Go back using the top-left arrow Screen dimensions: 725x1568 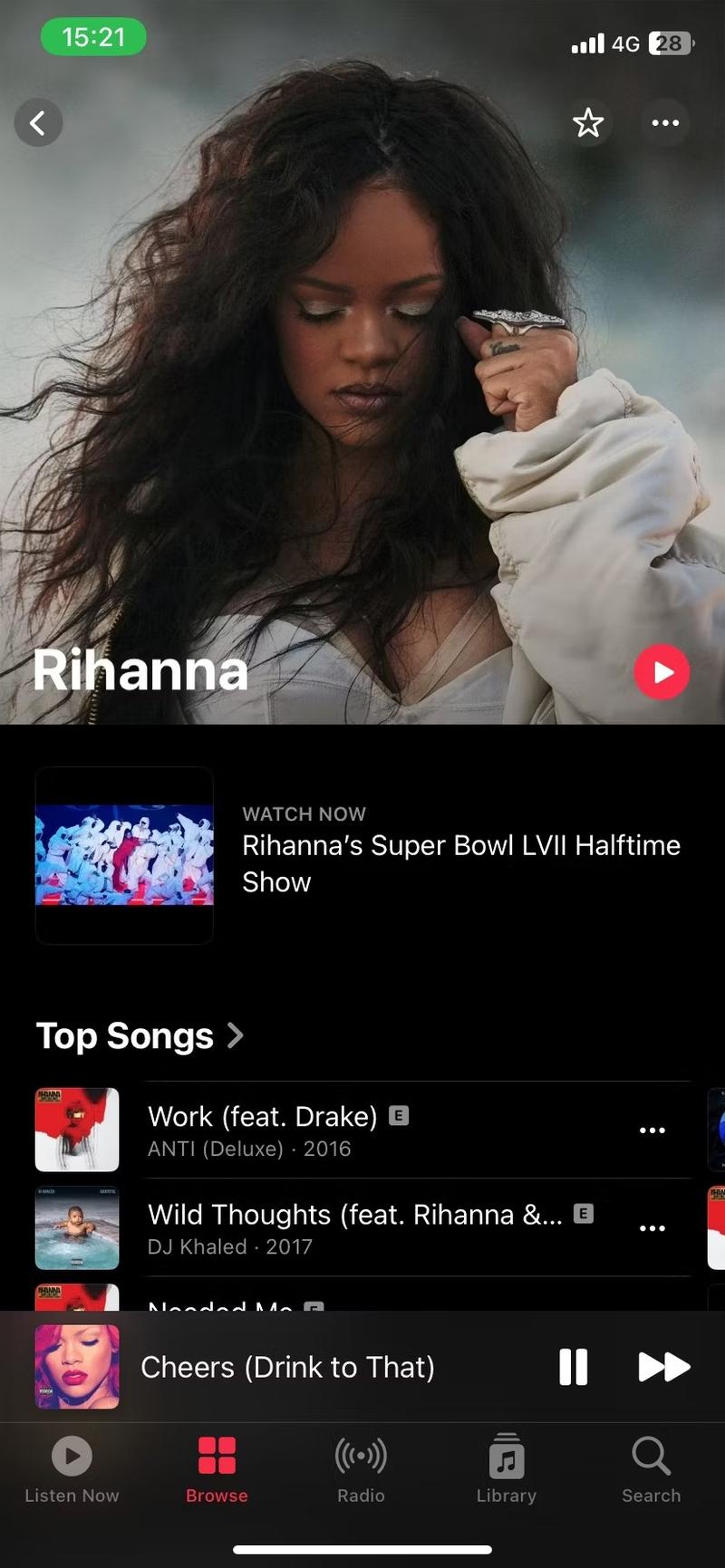pyautogui.click(x=38, y=122)
